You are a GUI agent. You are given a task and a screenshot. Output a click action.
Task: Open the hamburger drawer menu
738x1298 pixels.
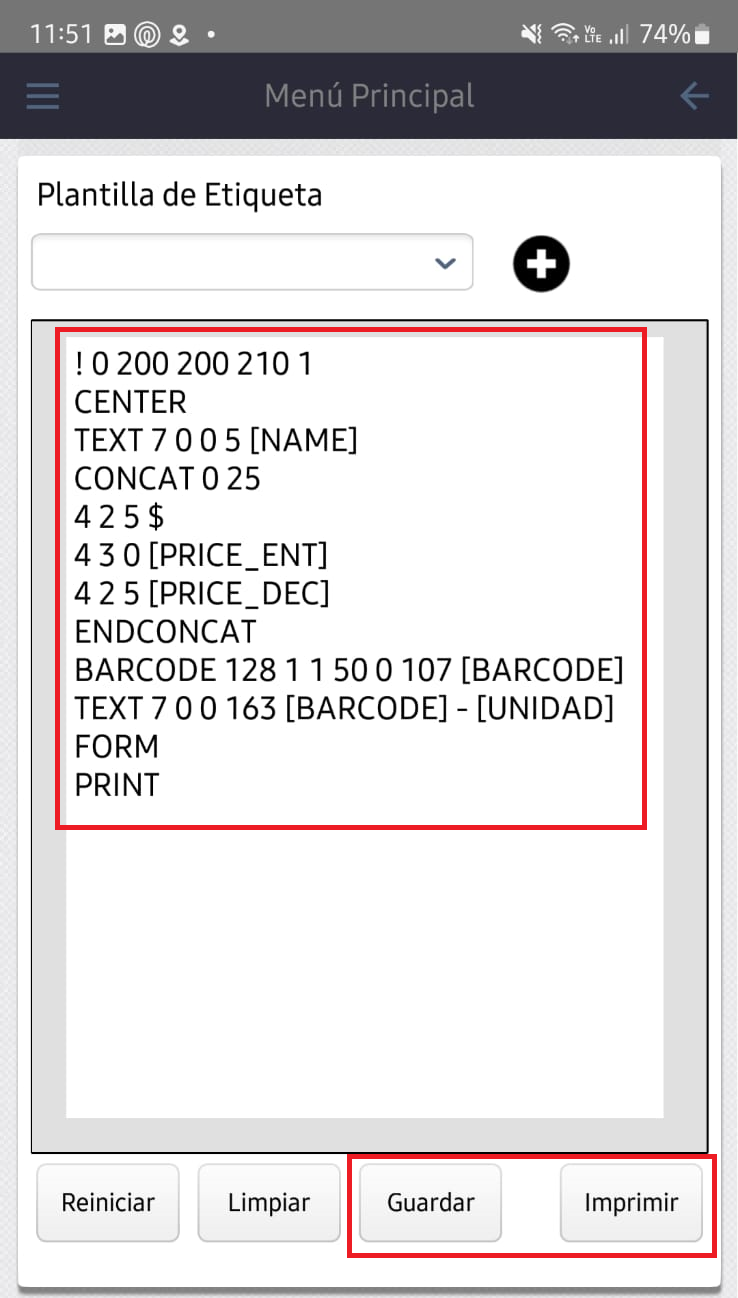pos(43,96)
